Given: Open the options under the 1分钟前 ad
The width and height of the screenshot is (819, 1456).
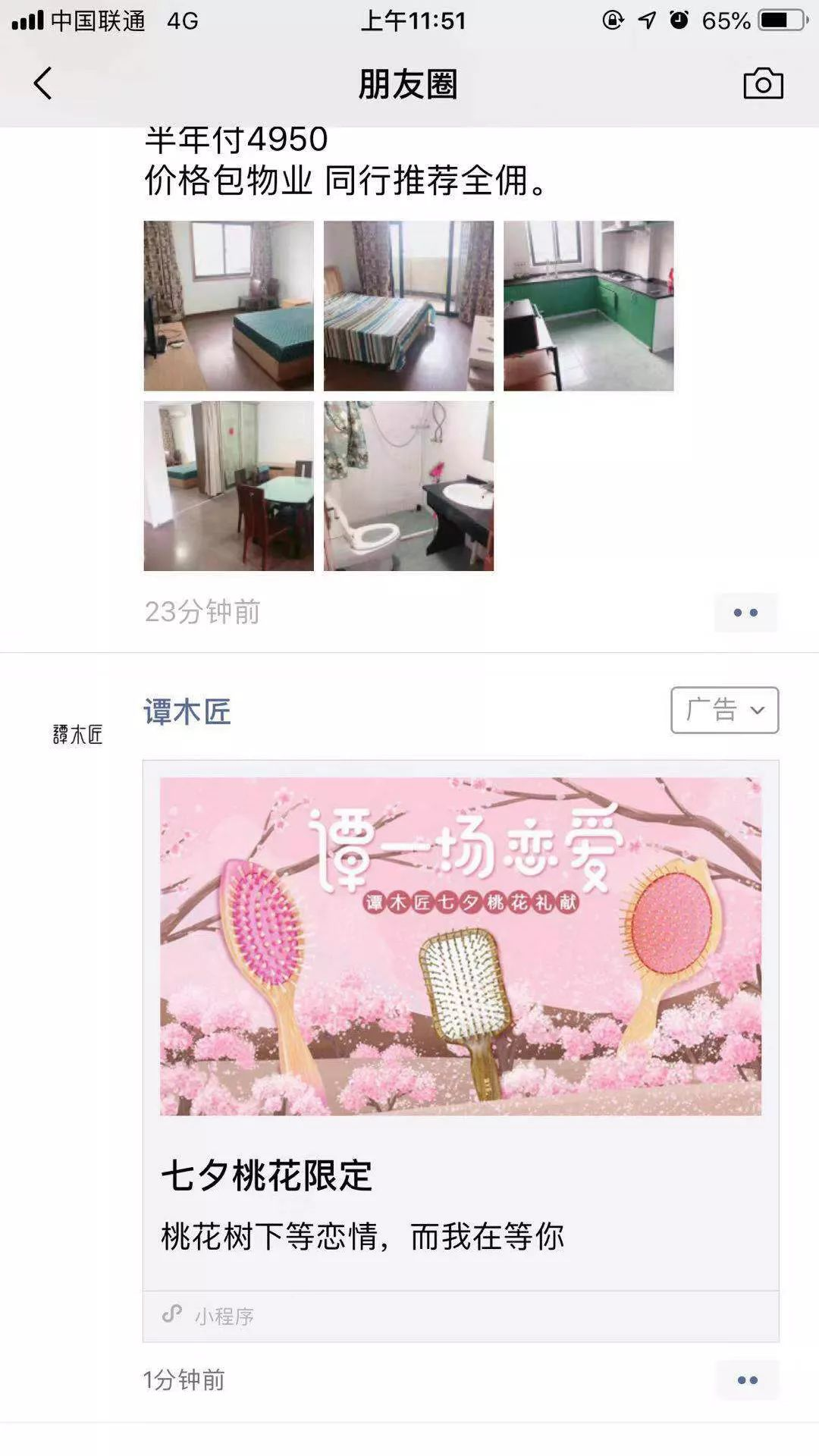Looking at the screenshot, I should pyautogui.click(x=748, y=1380).
